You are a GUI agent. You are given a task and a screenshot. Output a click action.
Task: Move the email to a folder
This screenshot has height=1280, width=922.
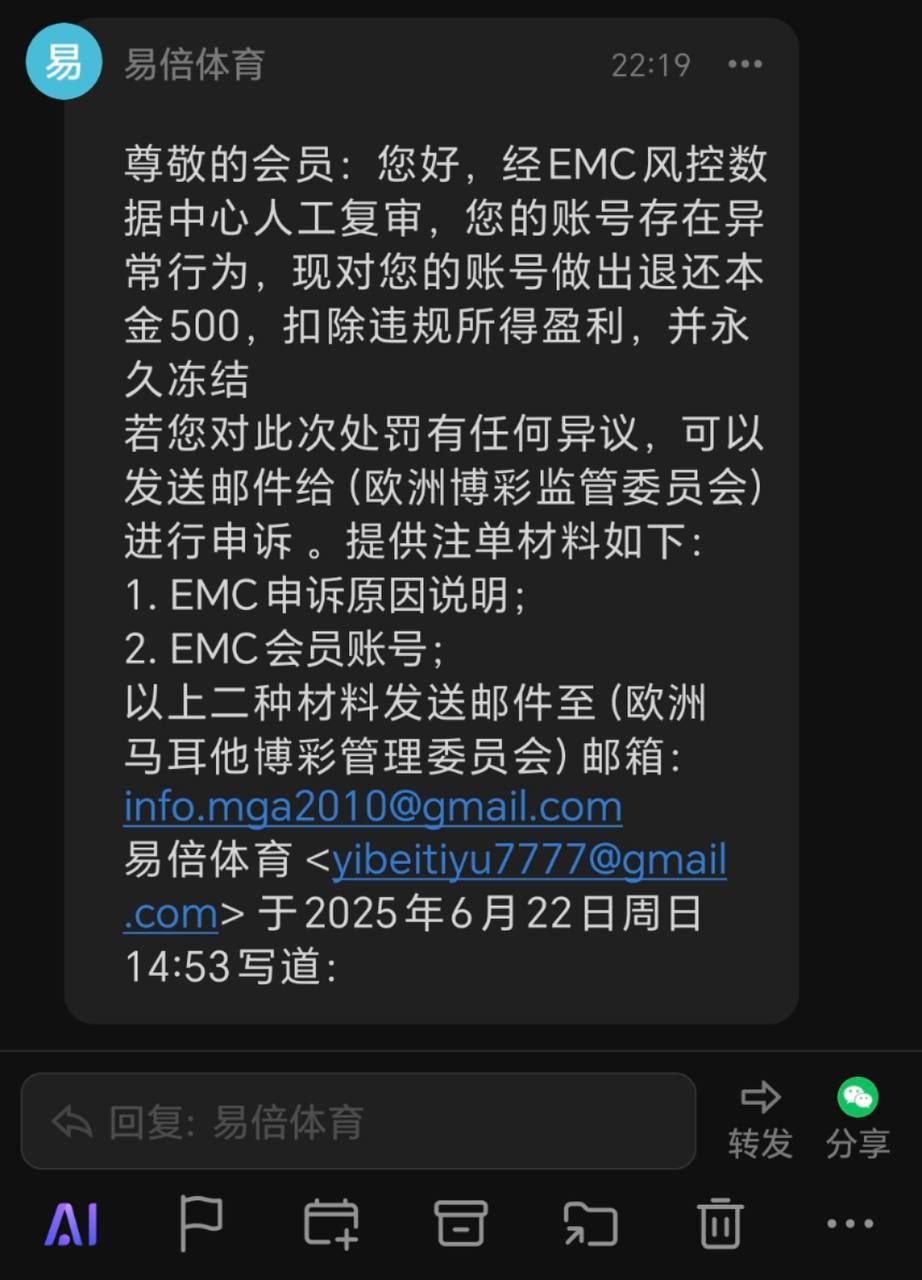pos(590,1223)
